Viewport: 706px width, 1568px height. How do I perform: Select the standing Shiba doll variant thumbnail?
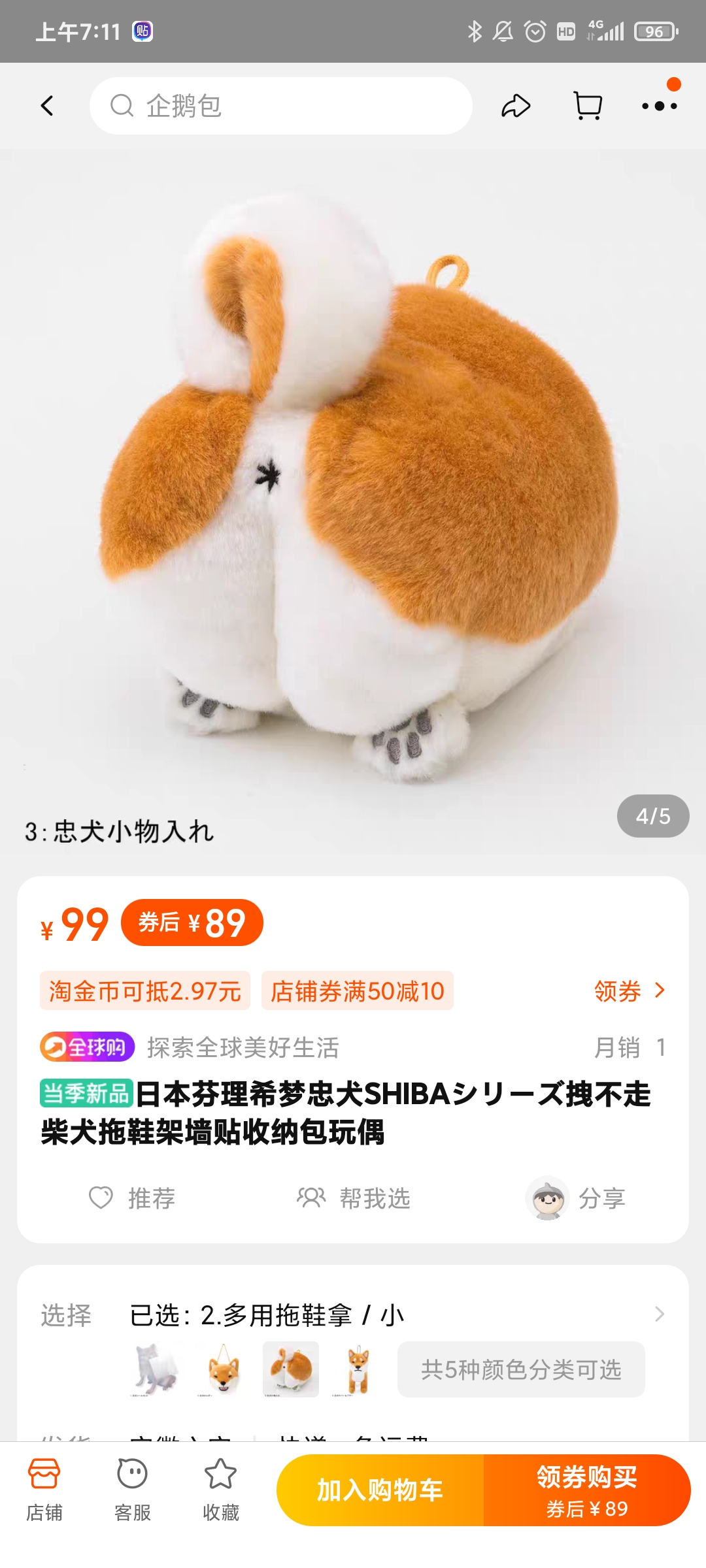click(358, 1369)
